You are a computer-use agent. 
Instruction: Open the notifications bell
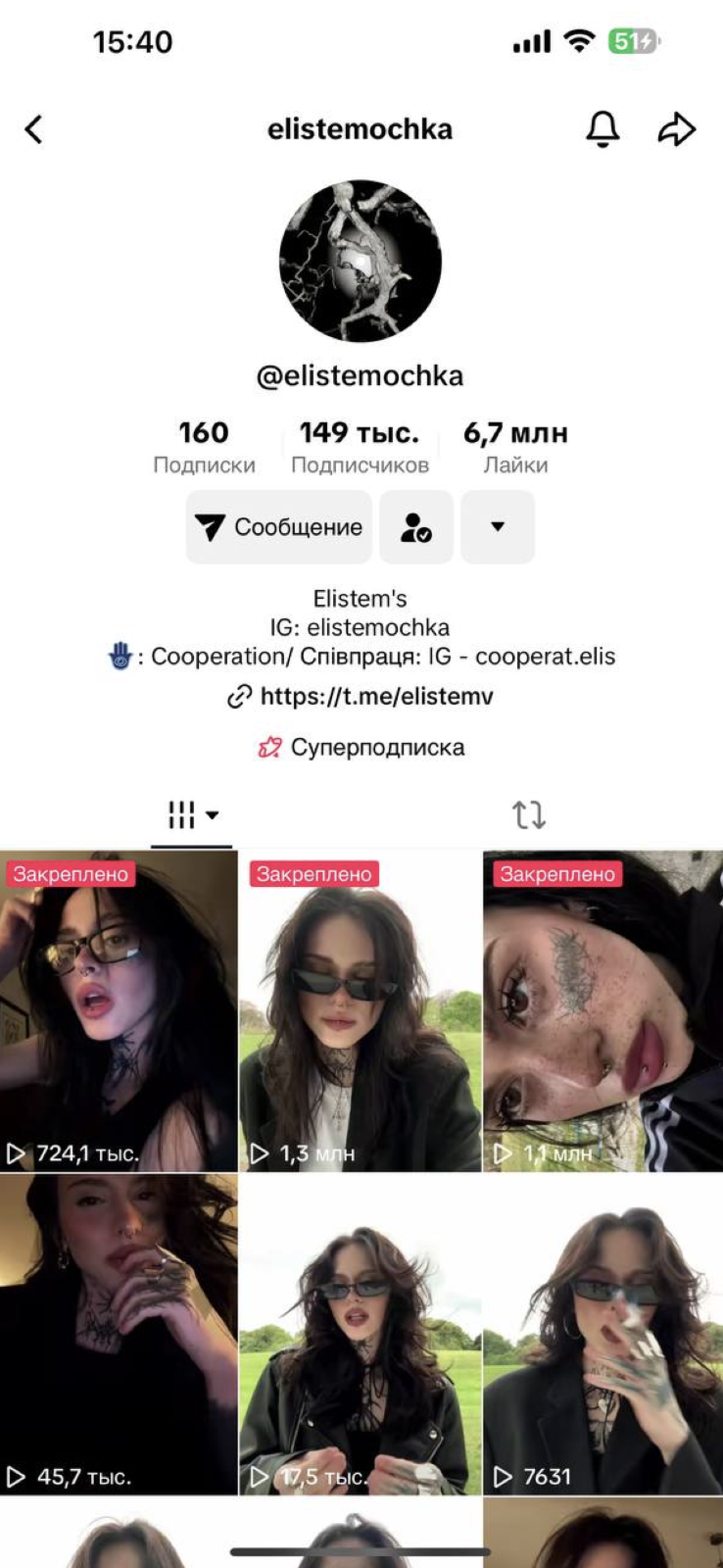point(602,128)
